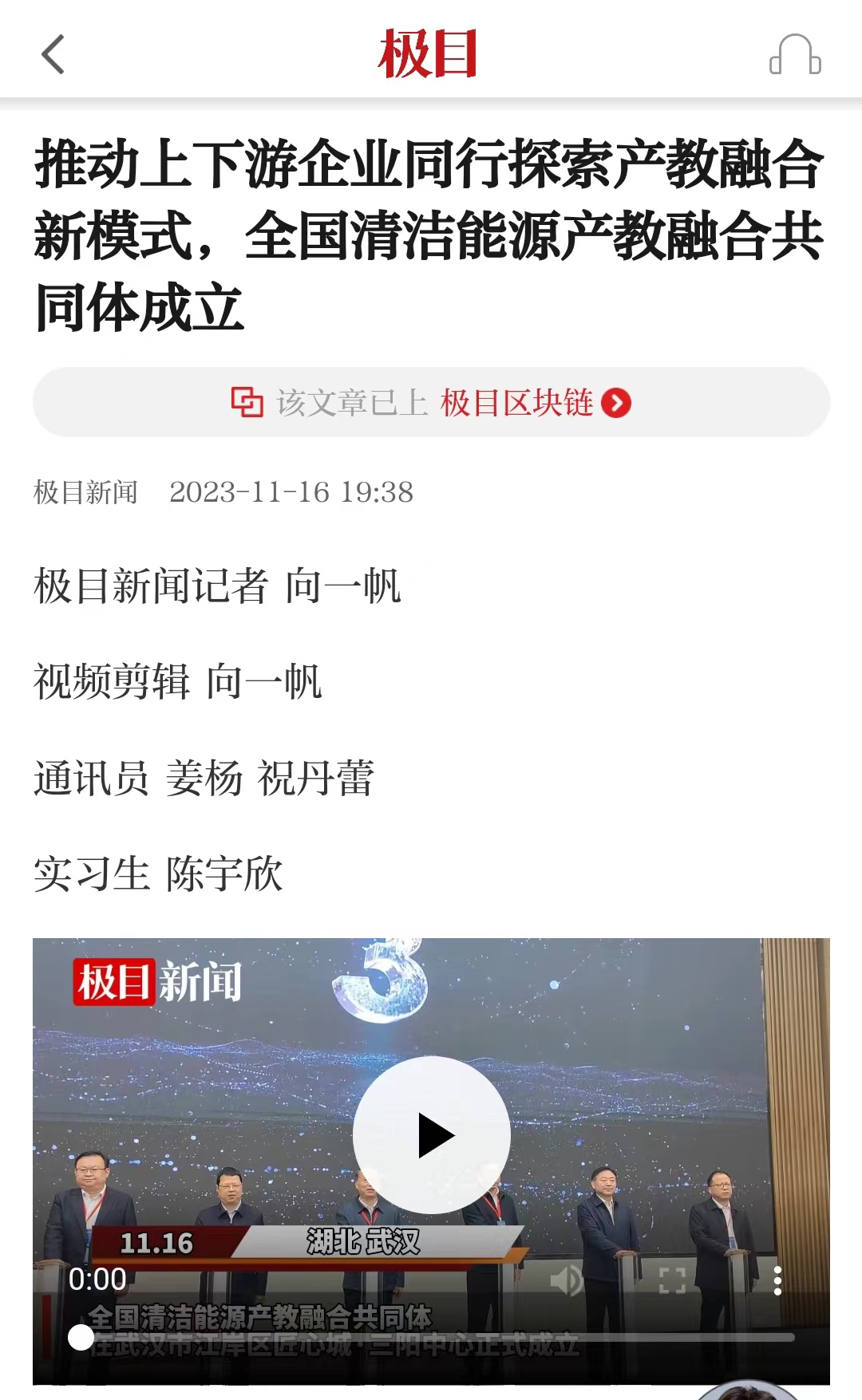Go back using the top-left arrow
Screen dimensions: 862x1400
pyautogui.click(x=53, y=55)
